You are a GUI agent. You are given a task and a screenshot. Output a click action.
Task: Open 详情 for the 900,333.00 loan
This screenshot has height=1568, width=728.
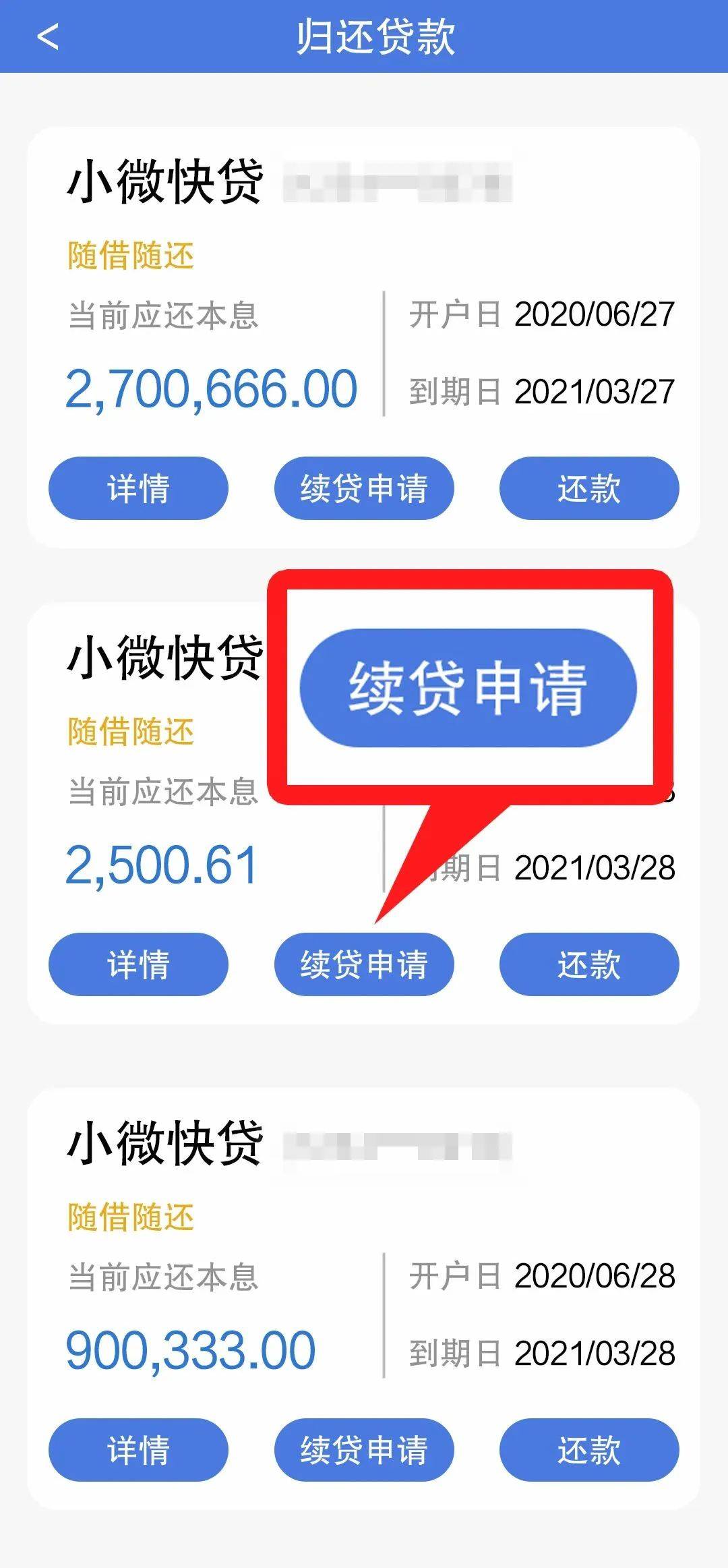coord(138,1450)
